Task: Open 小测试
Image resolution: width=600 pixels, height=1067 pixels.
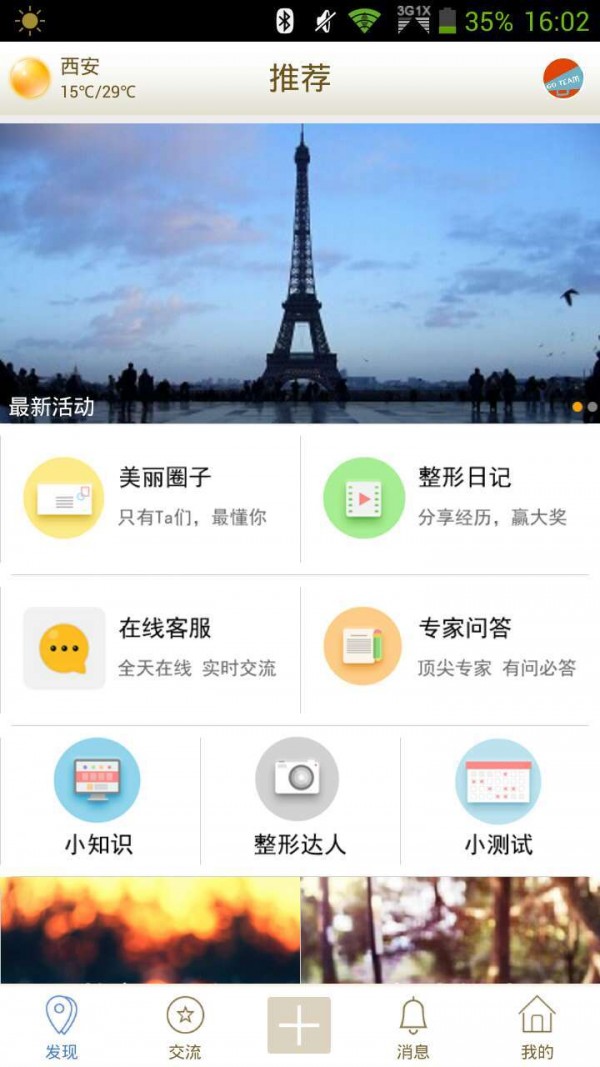Action: click(498, 798)
